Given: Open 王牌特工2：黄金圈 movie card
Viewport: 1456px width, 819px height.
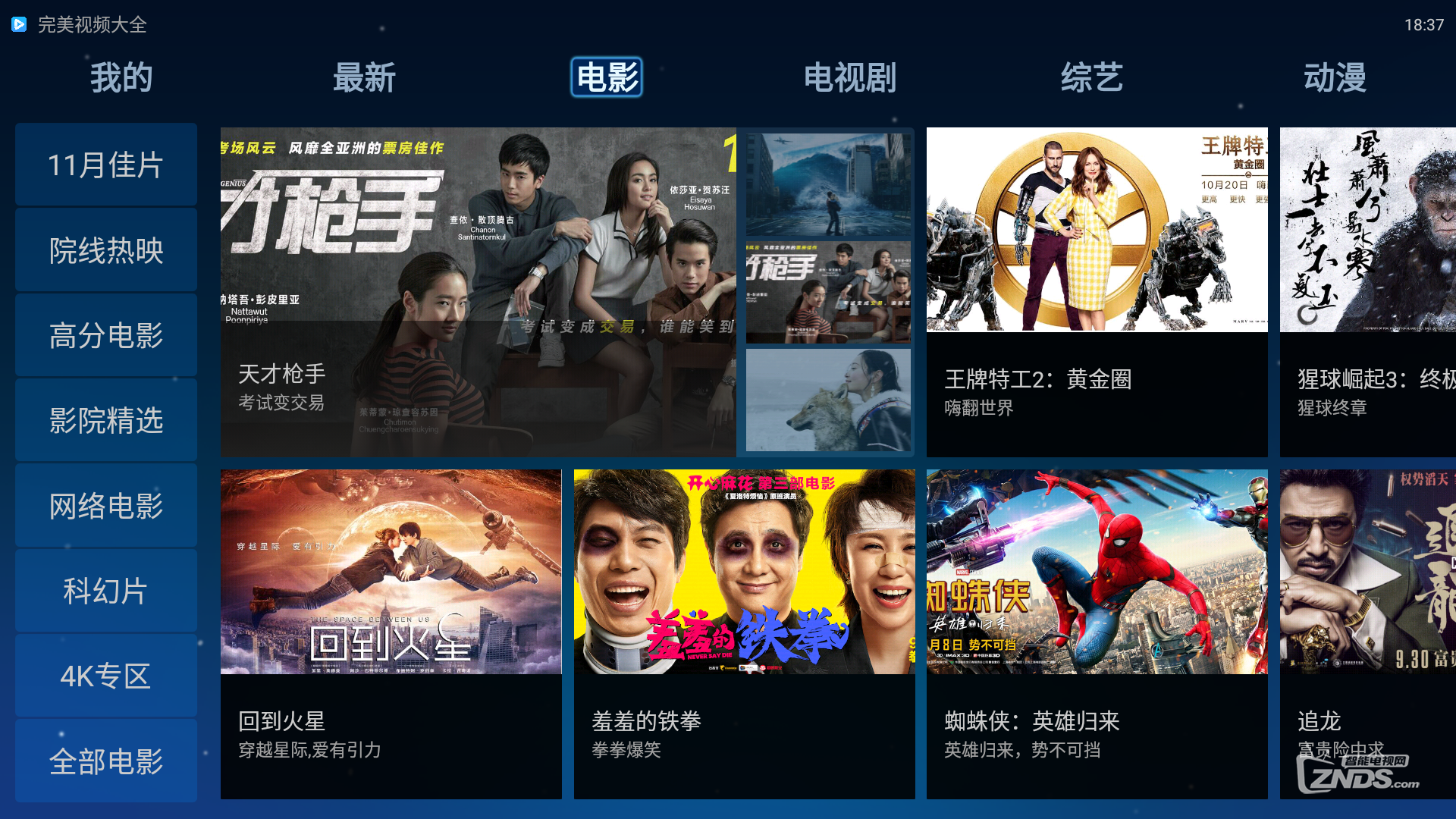Looking at the screenshot, I should pos(1097,292).
